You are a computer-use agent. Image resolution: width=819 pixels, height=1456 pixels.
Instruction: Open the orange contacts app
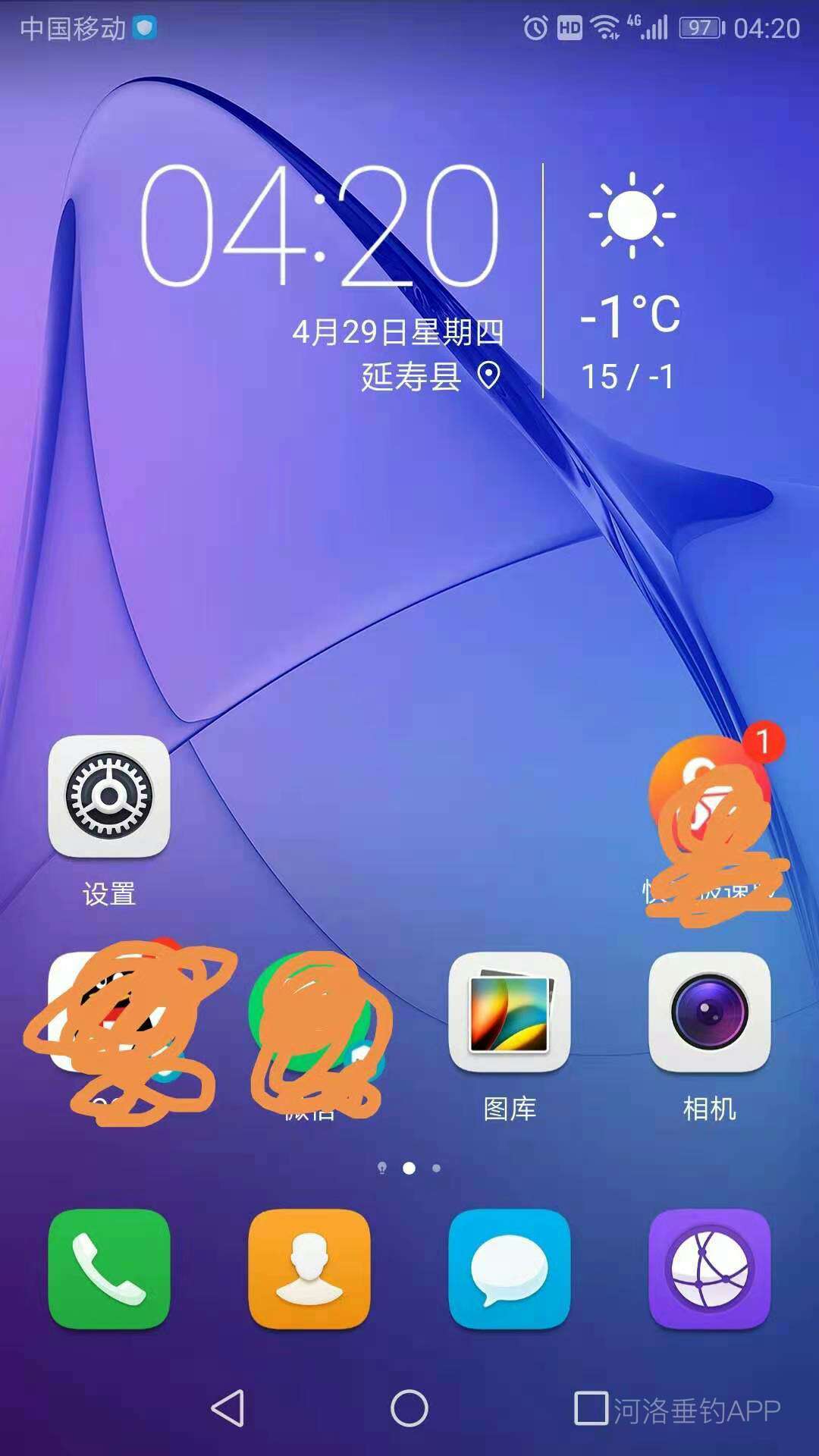click(x=309, y=1269)
